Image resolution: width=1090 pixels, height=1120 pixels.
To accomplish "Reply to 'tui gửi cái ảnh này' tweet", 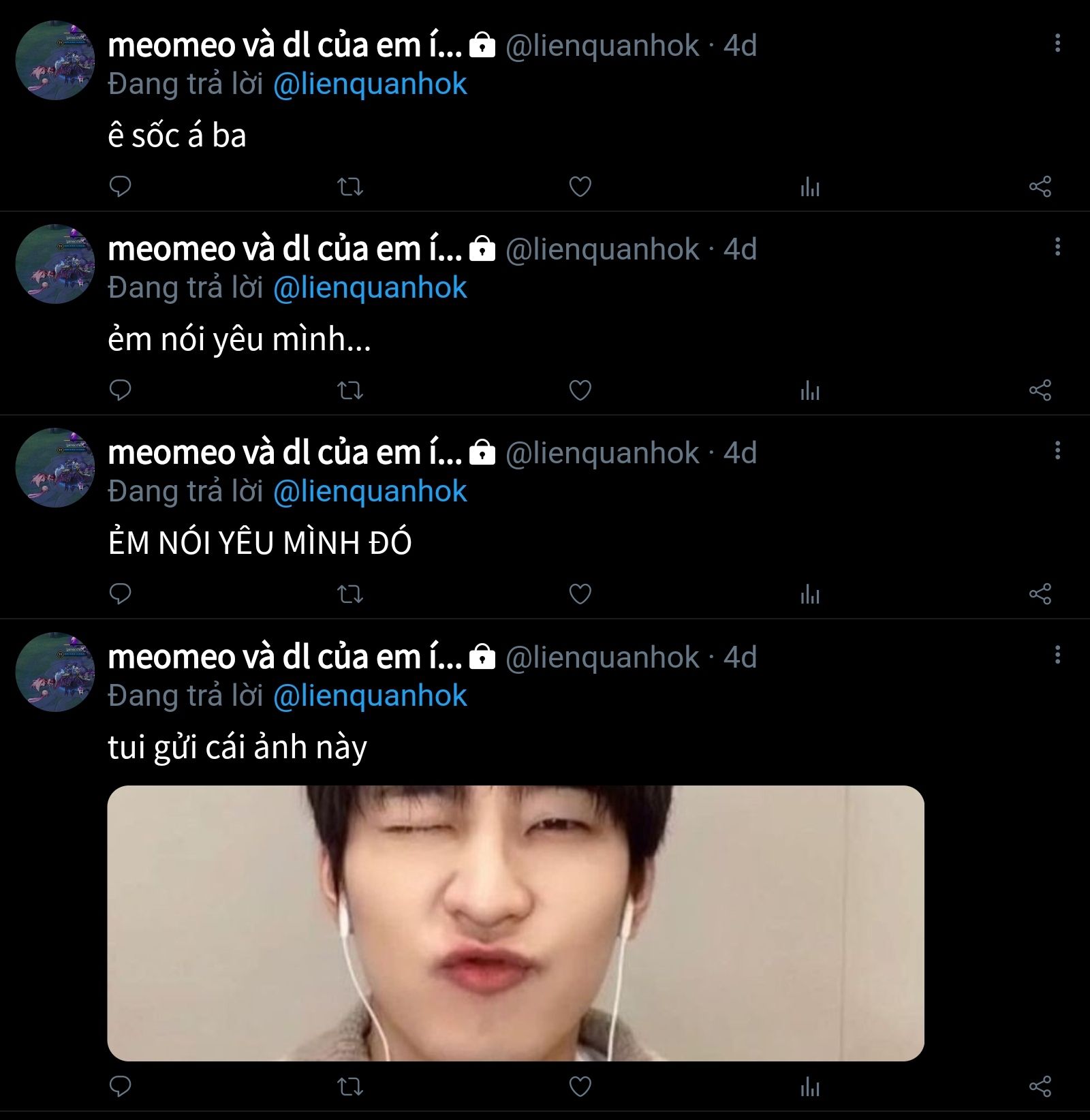I will point(120,1086).
